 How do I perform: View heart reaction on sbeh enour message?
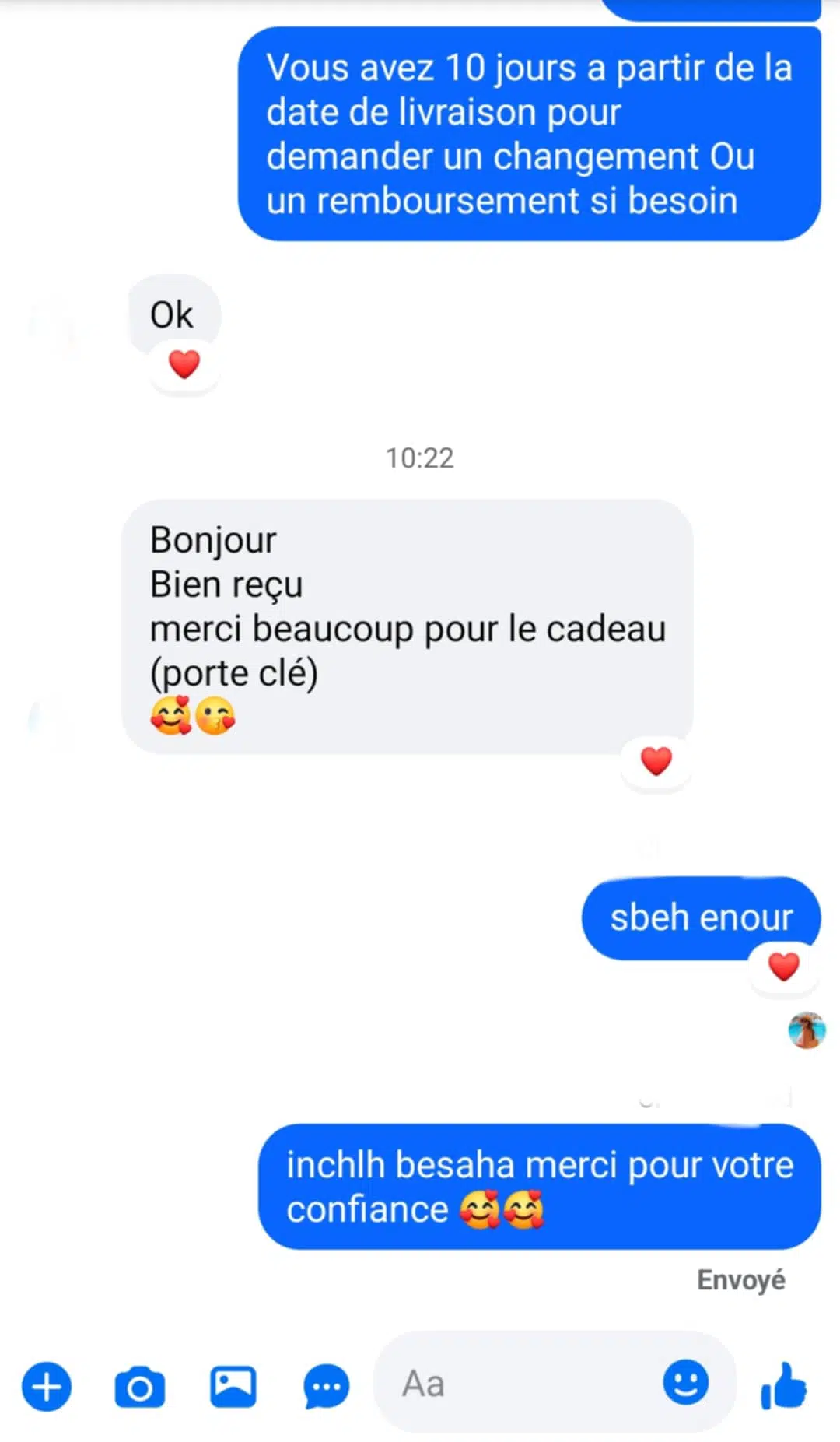(783, 967)
